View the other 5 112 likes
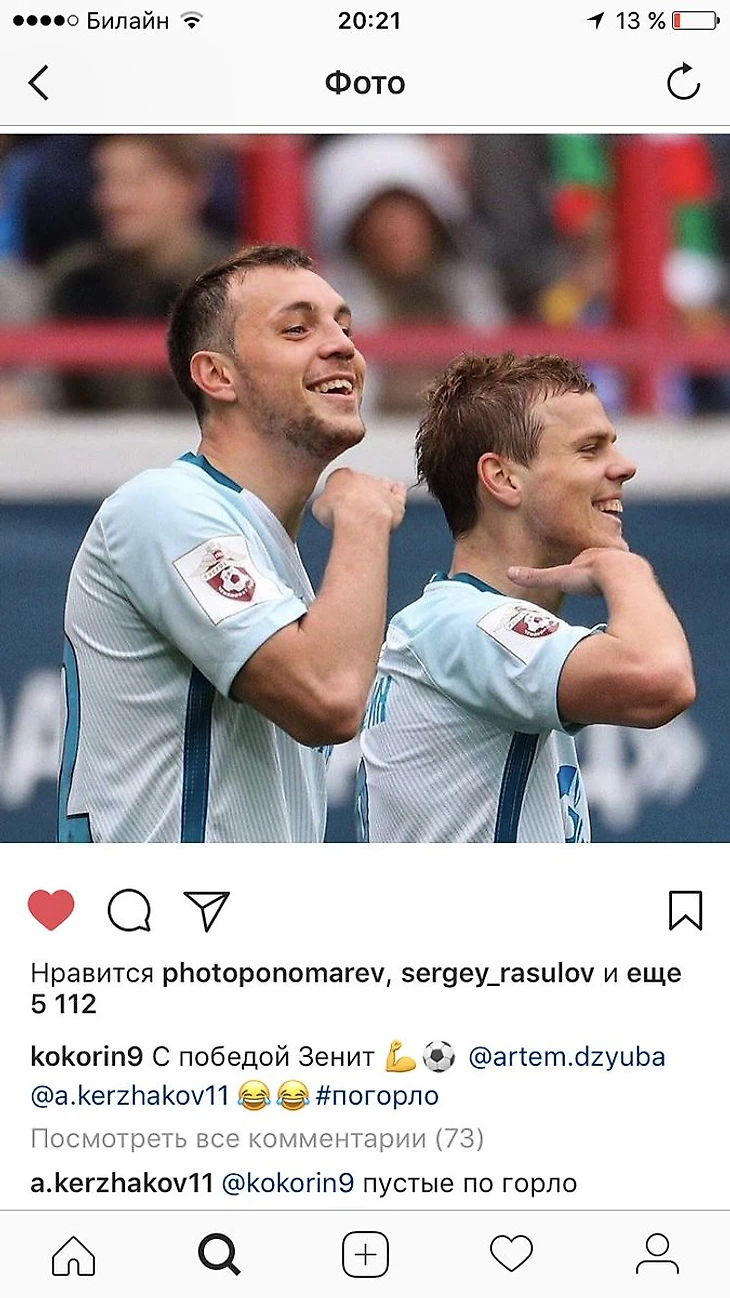 64,1004
